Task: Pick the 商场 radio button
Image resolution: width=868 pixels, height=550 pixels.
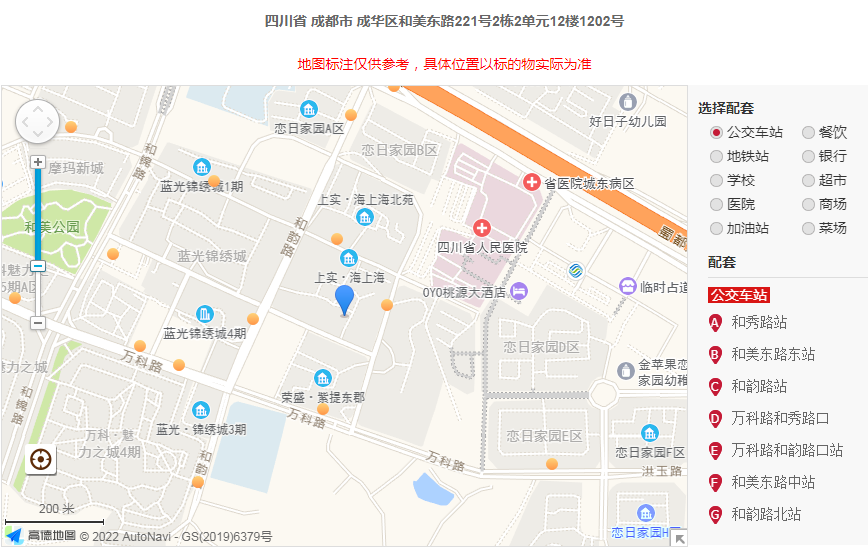Action: 809,204
